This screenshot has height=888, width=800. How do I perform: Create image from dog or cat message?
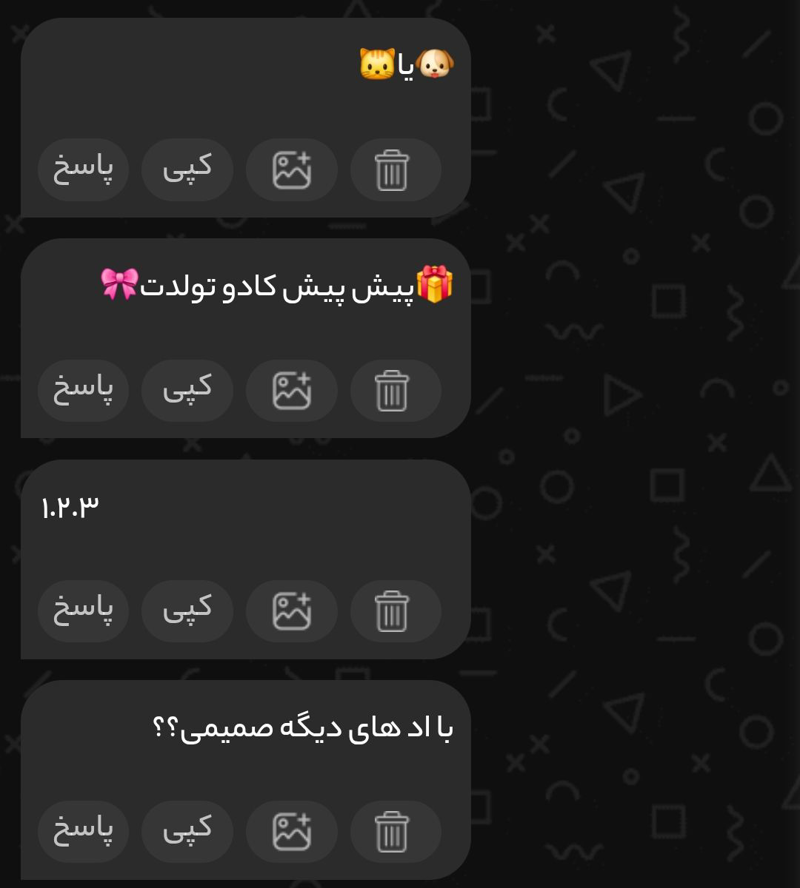point(291,170)
